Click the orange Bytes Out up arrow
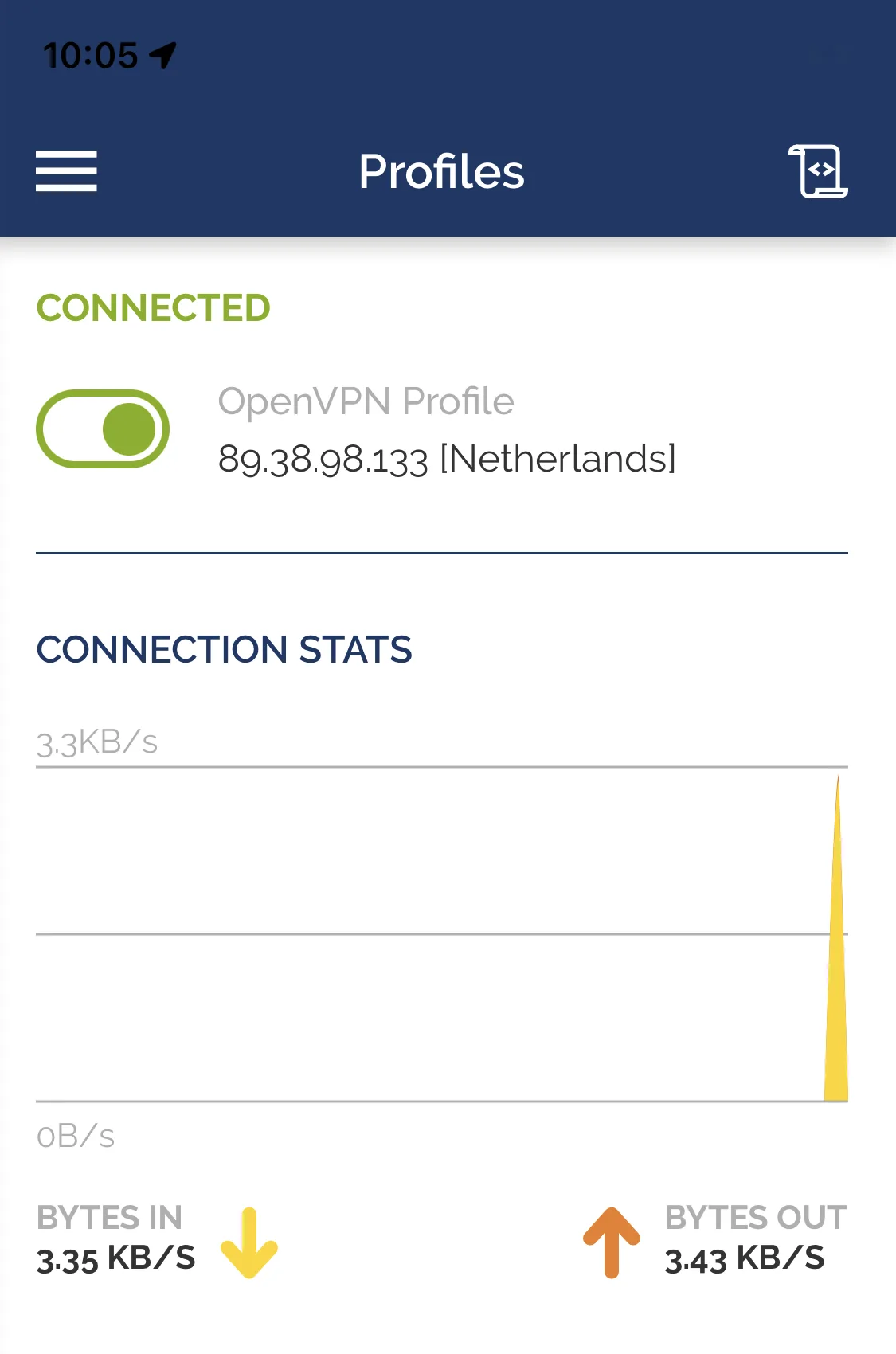Viewport: 896px width, 1354px height. [610, 1241]
